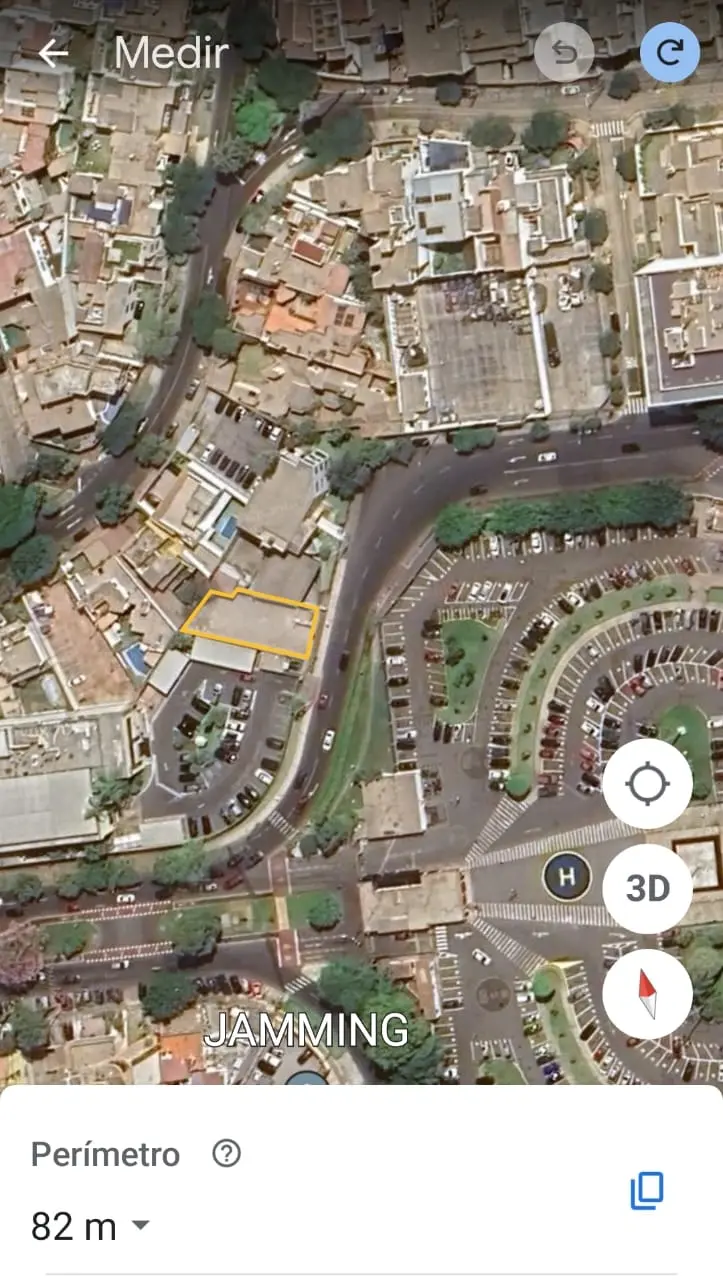Copy the perimeter measurement
The height and width of the screenshot is (1280, 723).
point(647,1190)
